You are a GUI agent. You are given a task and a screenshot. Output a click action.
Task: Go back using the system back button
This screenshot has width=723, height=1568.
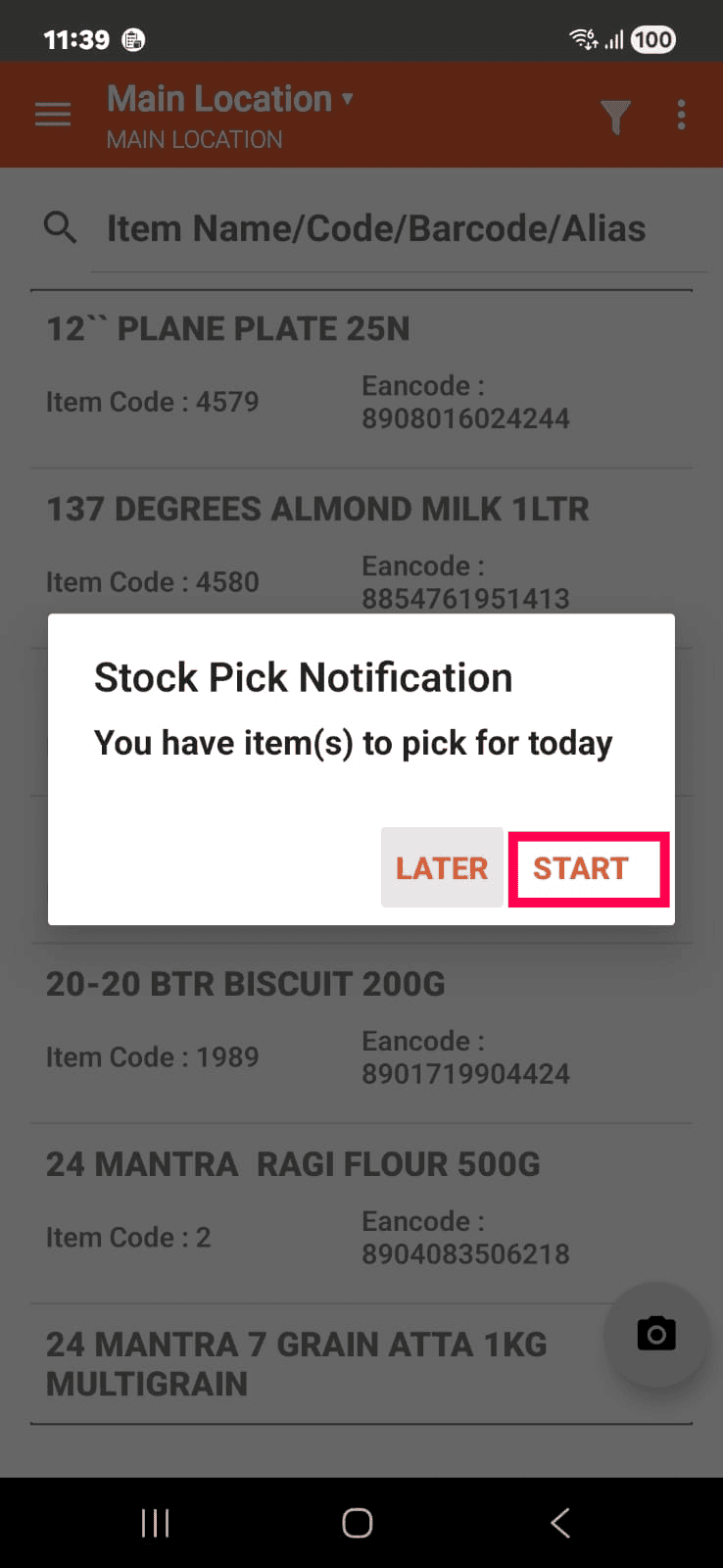click(x=560, y=1523)
